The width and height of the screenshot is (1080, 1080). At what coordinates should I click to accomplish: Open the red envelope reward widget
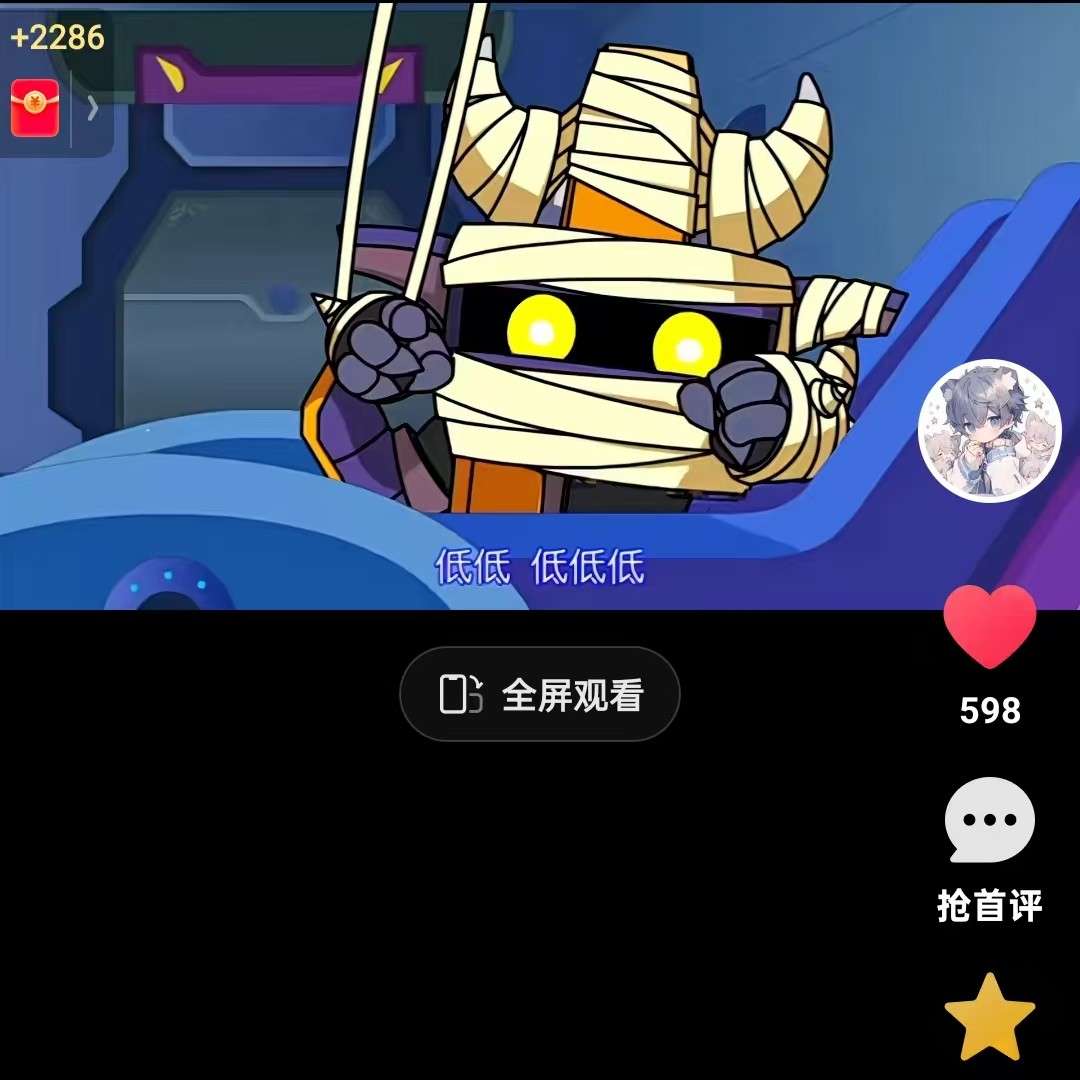coord(35,108)
